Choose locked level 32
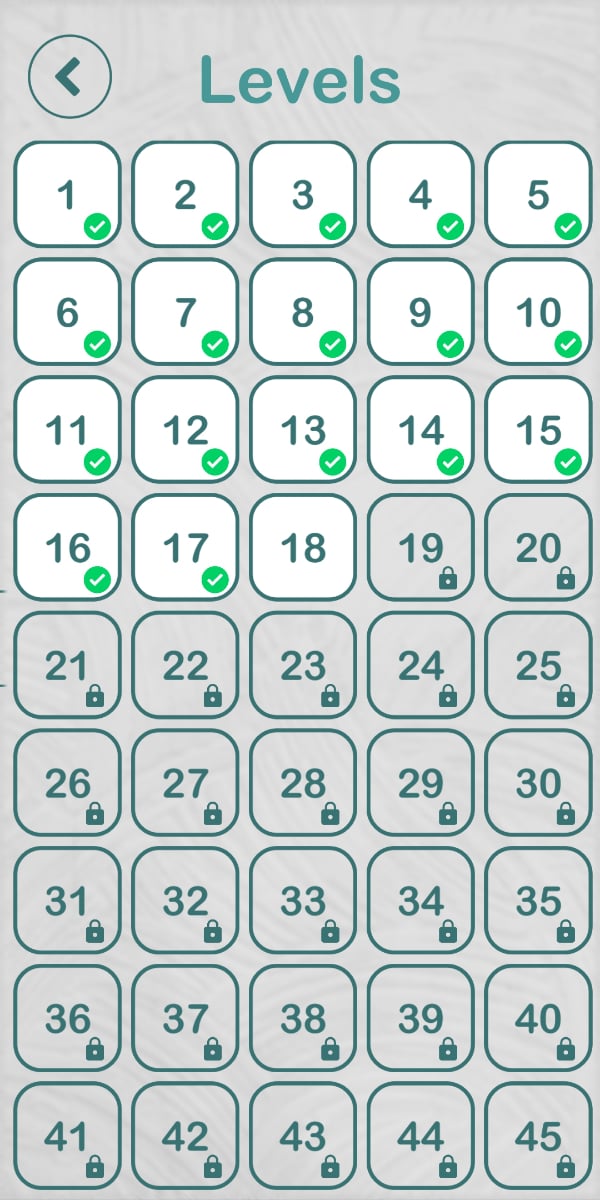 pos(185,901)
